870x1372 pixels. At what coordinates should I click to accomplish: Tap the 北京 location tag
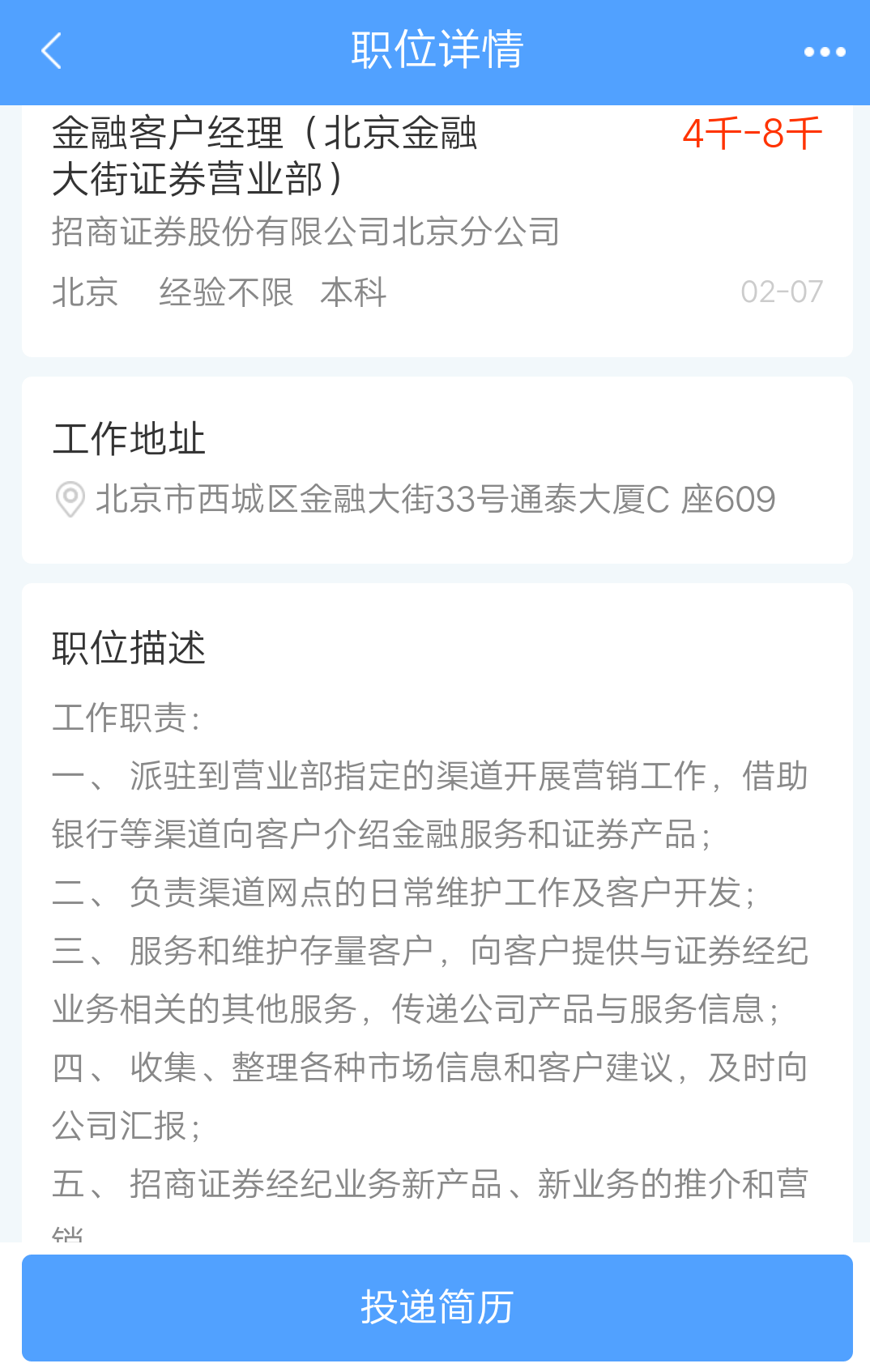(83, 293)
